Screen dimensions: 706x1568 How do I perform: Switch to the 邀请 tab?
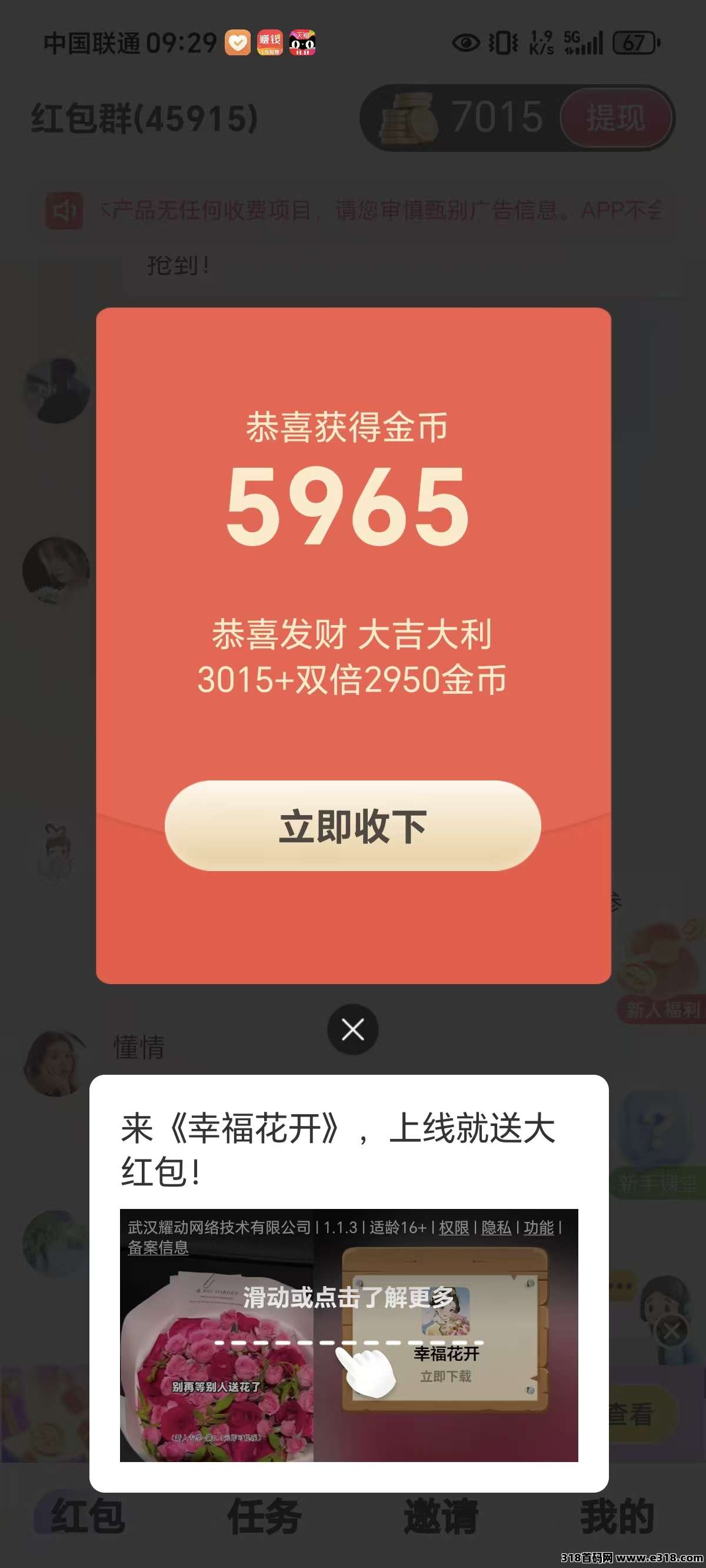[x=441, y=1516]
